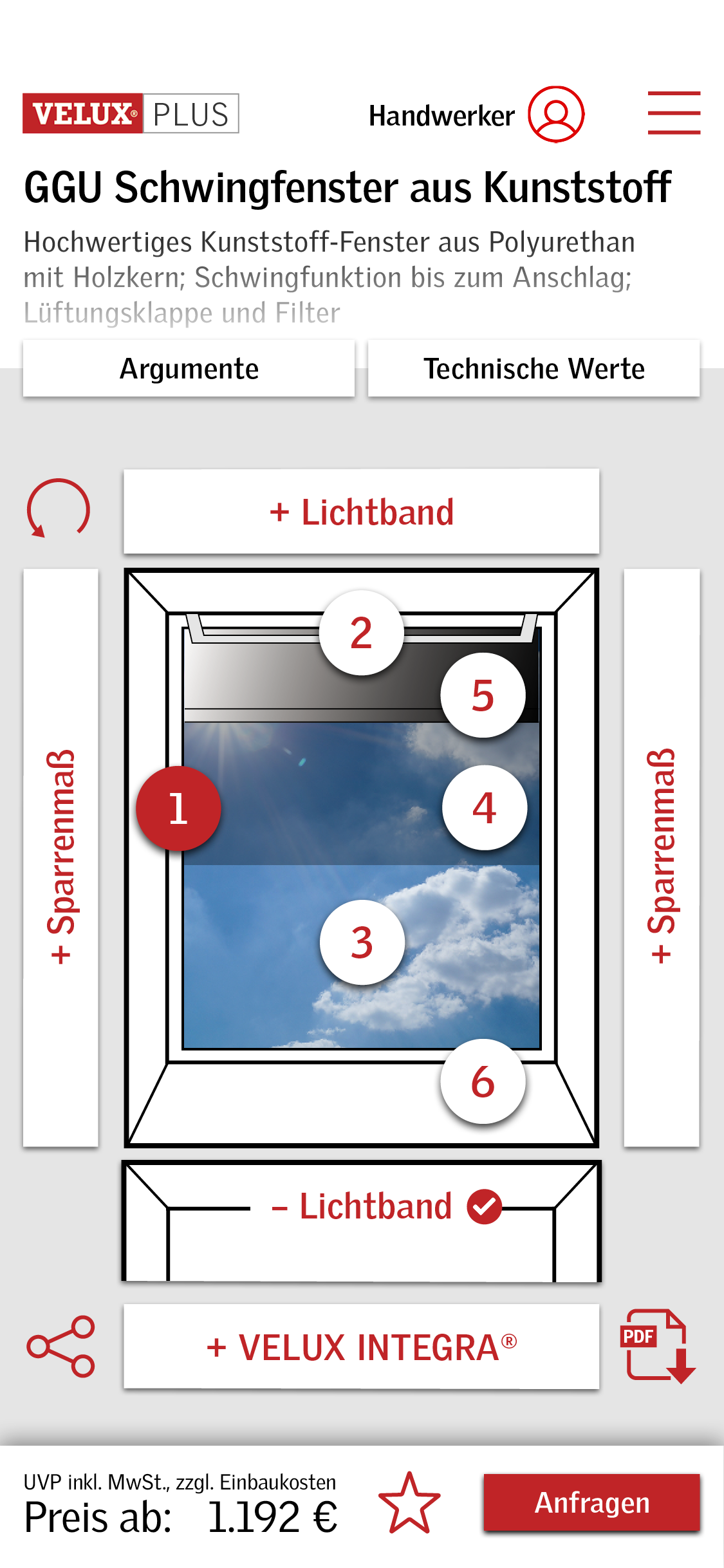Mark this product as a favorite
Screen dimensions: 724x1568
pos(409,1502)
